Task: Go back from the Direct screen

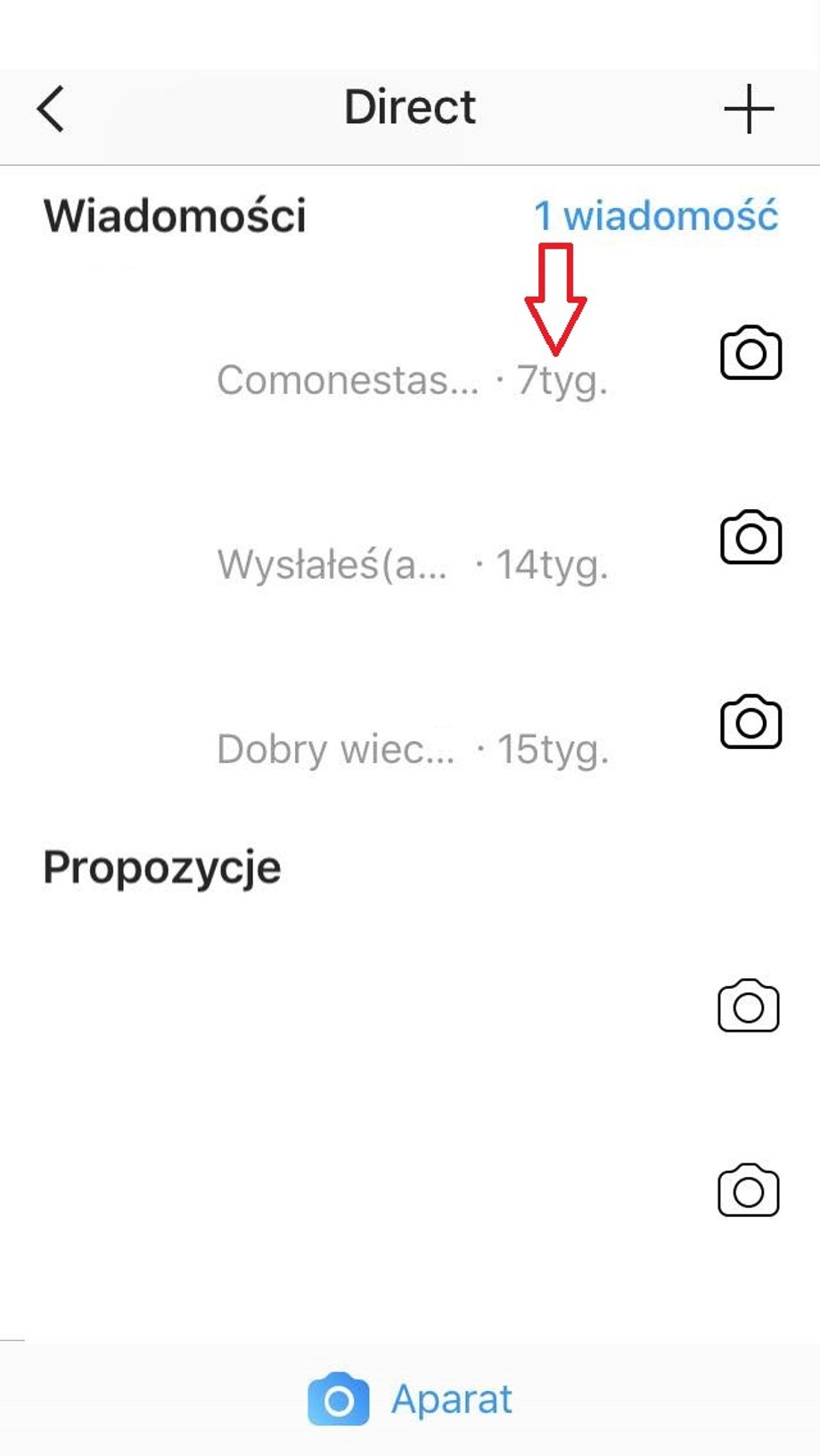Action: tap(51, 109)
